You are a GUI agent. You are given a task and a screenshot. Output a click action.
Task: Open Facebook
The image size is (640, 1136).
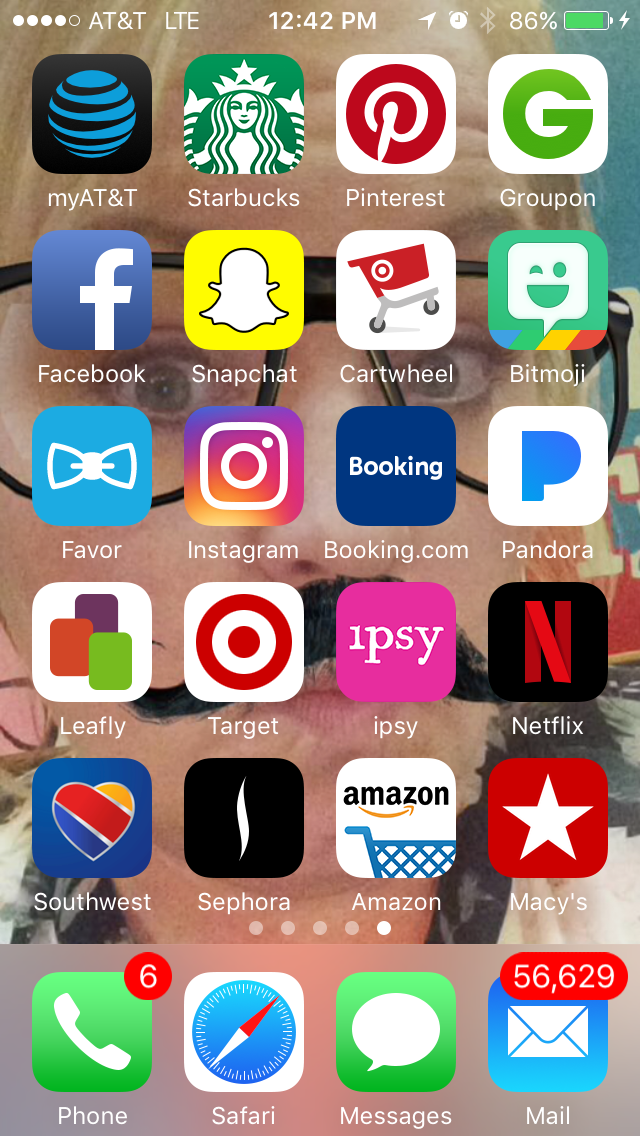coord(92,290)
